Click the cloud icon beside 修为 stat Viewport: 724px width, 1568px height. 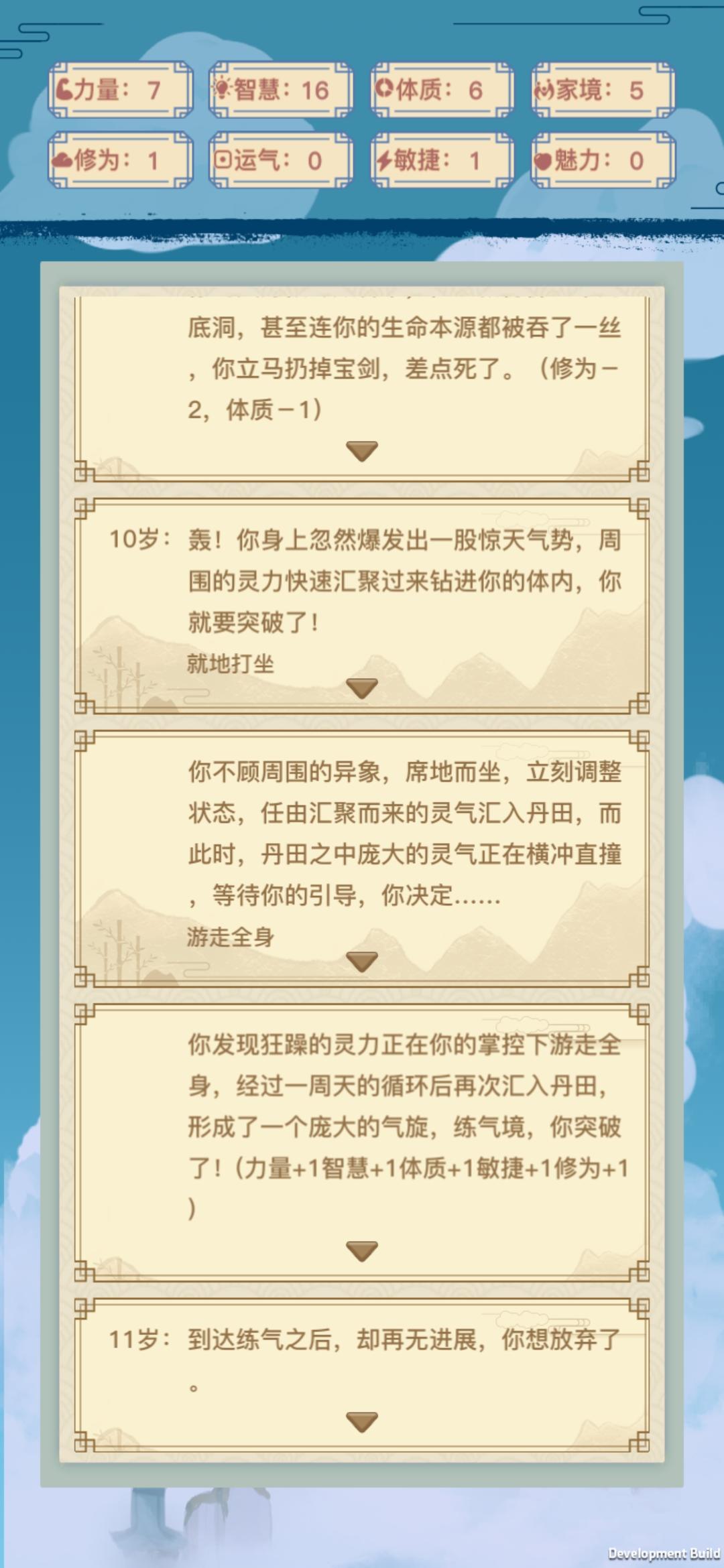point(64,161)
